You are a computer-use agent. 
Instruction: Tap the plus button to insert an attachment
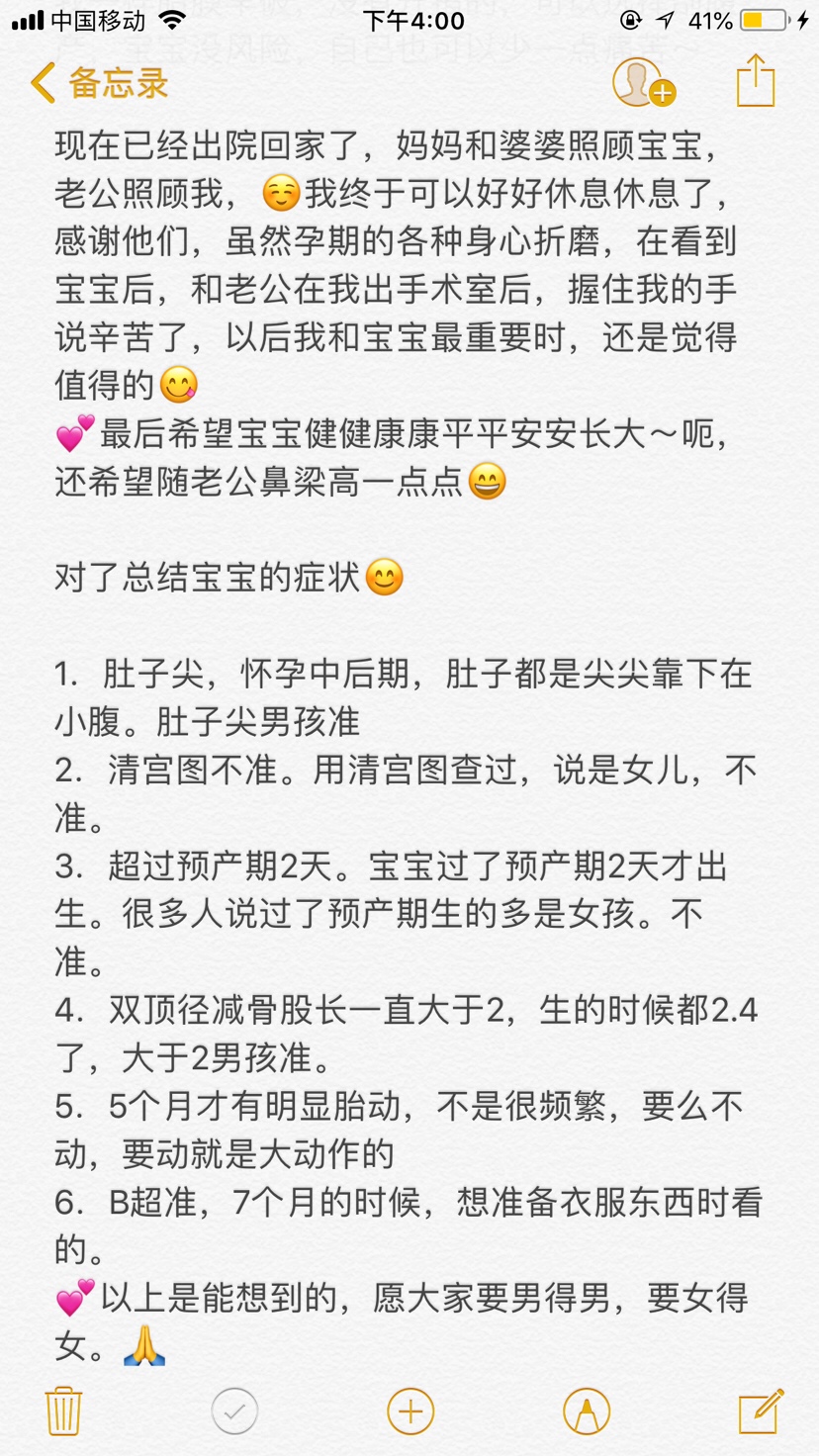click(x=410, y=1411)
